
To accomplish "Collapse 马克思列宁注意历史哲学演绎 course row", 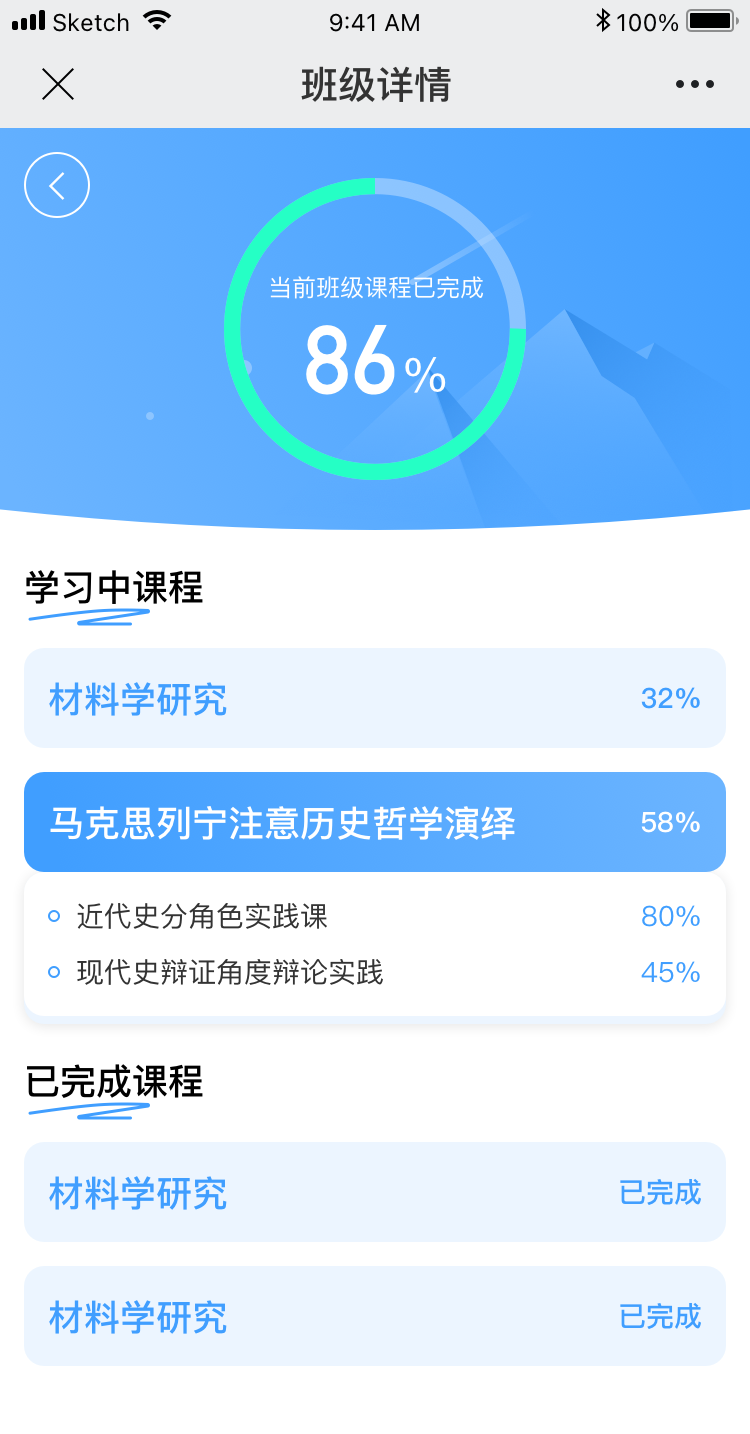I will point(374,822).
